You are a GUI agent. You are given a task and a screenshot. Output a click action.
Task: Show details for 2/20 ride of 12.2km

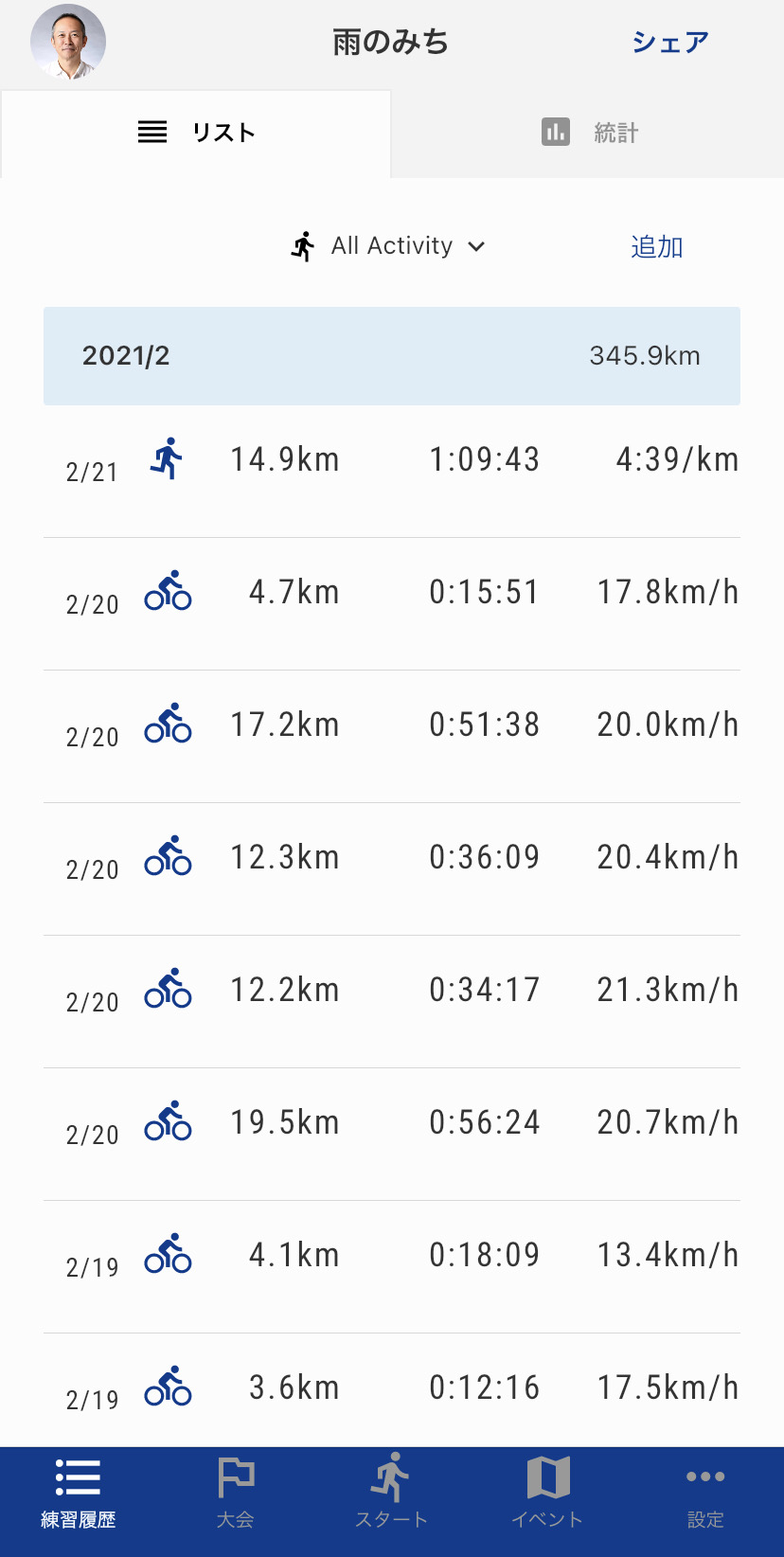tap(391, 992)
